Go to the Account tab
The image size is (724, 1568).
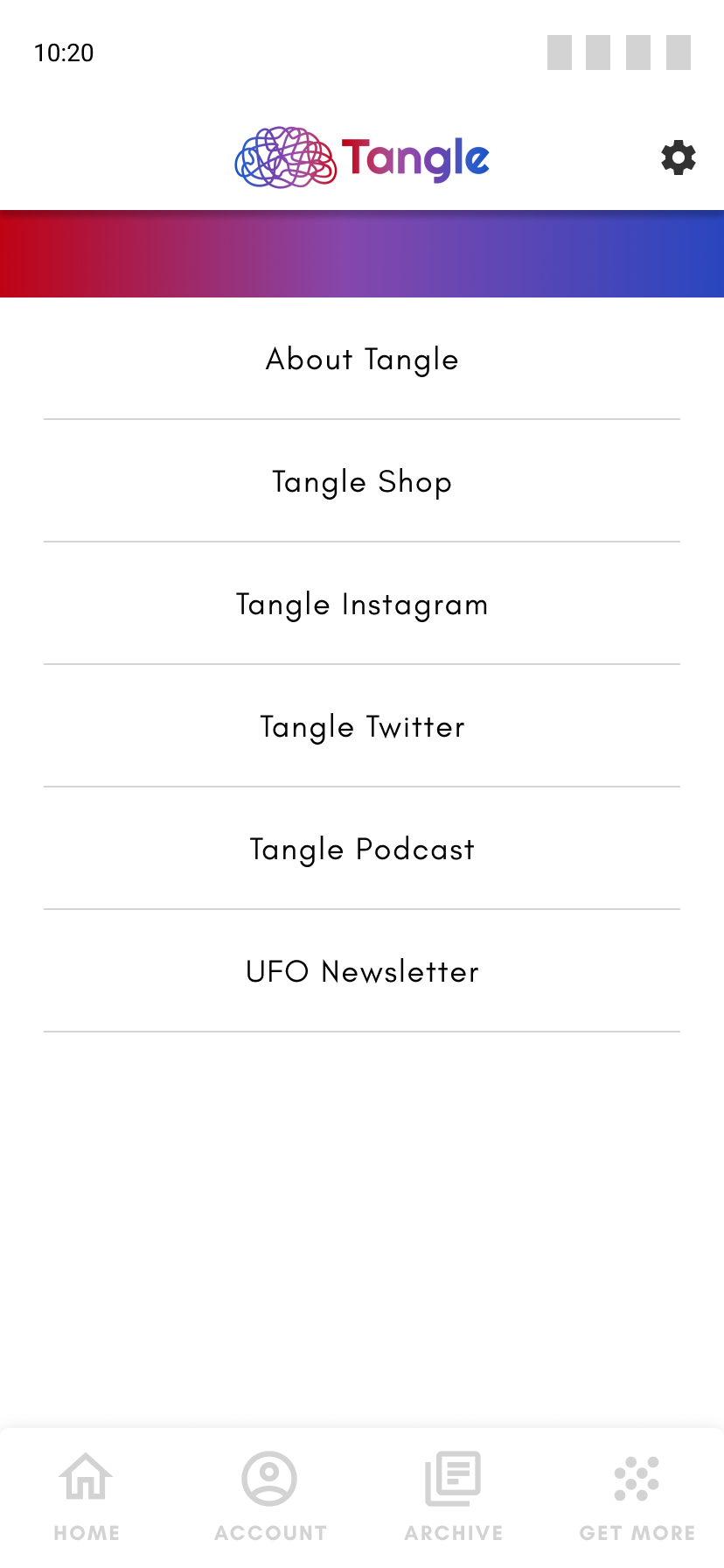tap(270, 1495)
